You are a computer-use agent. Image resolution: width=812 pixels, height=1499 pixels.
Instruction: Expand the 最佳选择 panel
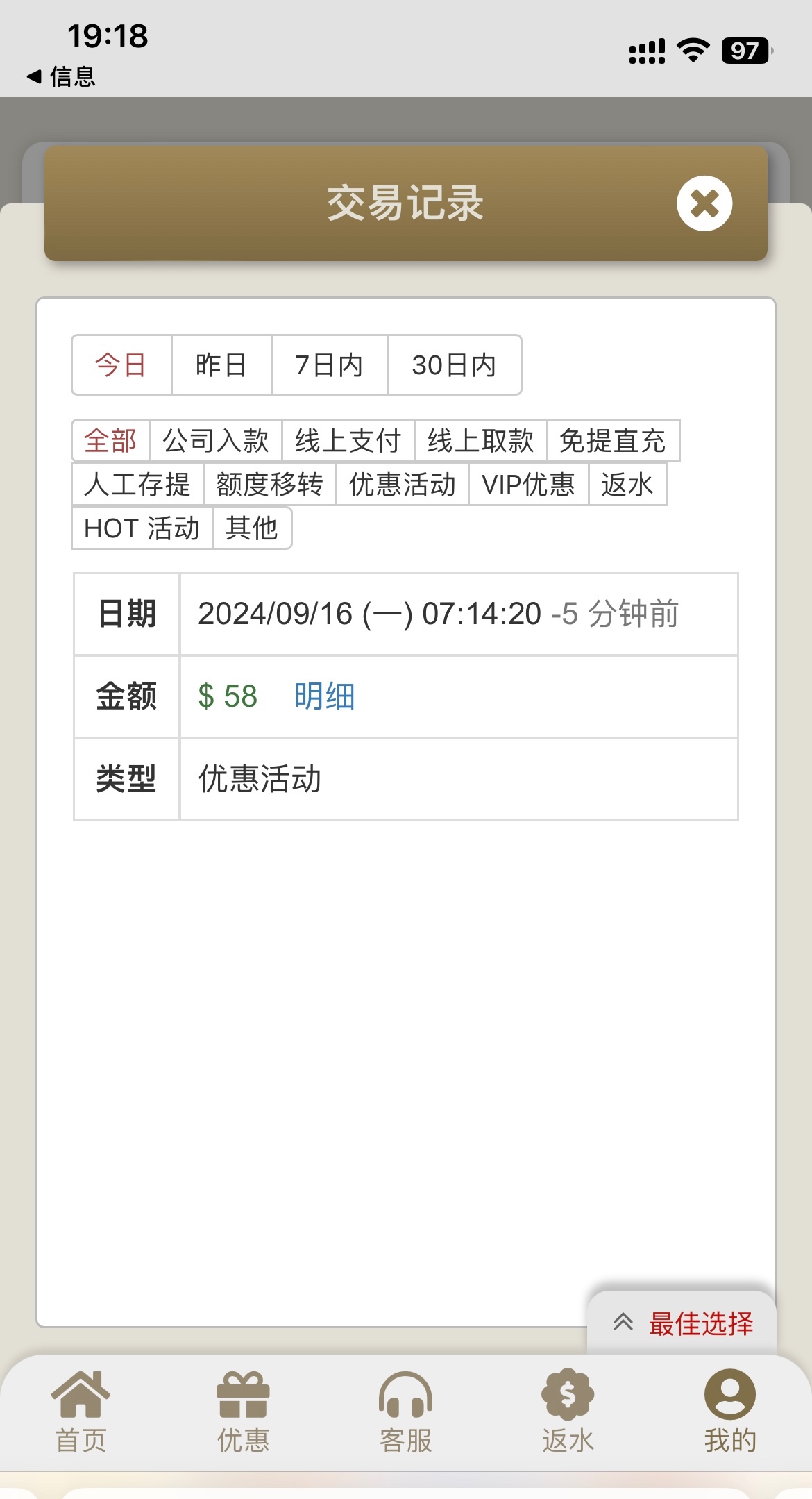click(x=682, y=1323)
